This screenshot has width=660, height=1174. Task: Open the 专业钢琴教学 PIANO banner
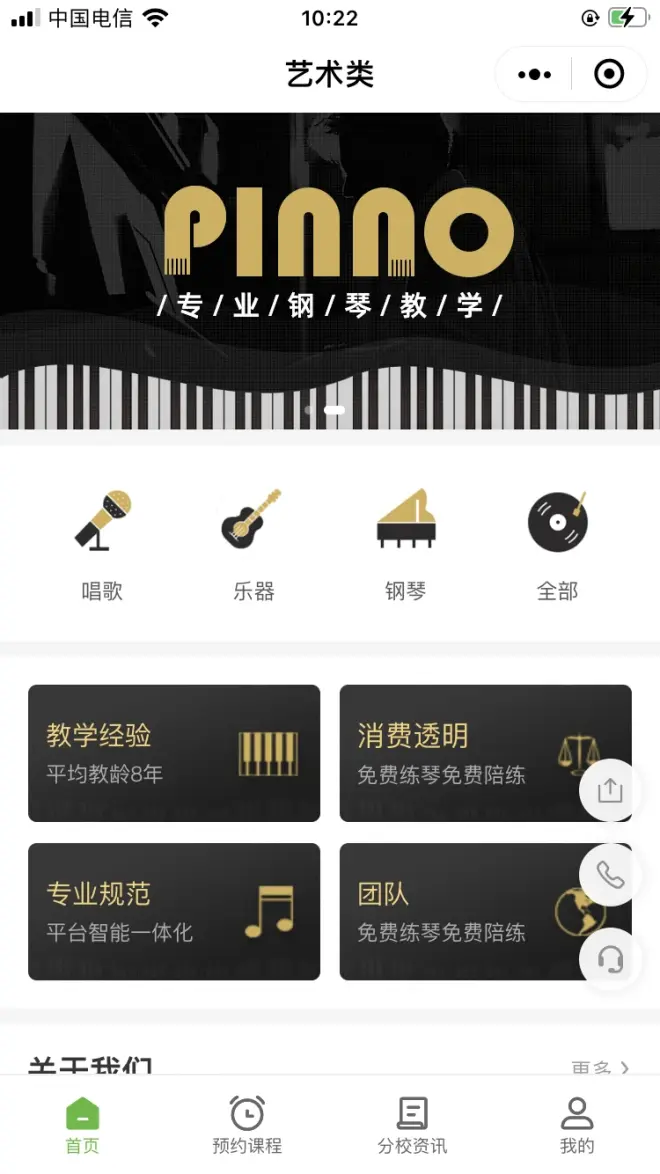point(330,270)
